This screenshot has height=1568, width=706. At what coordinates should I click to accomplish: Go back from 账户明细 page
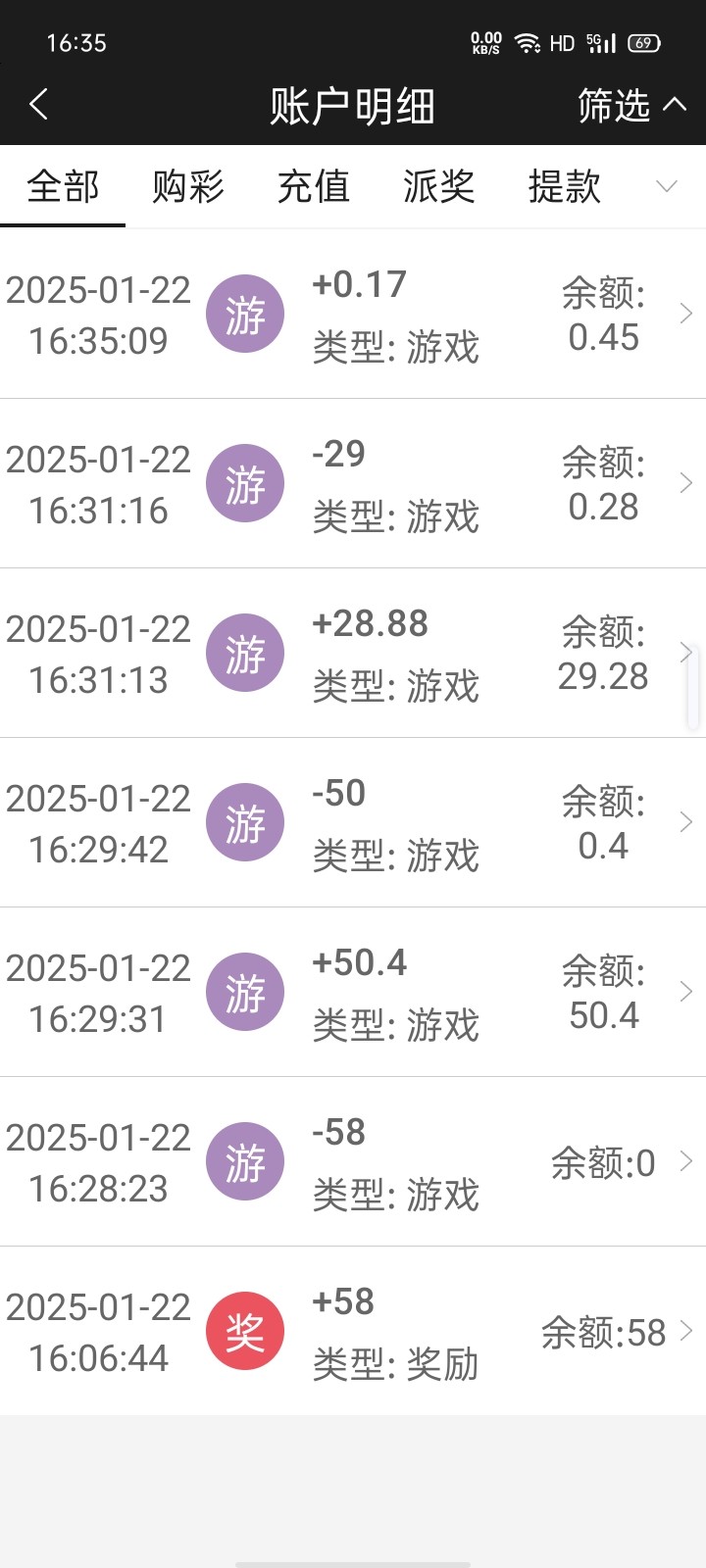click(x=39, y=104)
